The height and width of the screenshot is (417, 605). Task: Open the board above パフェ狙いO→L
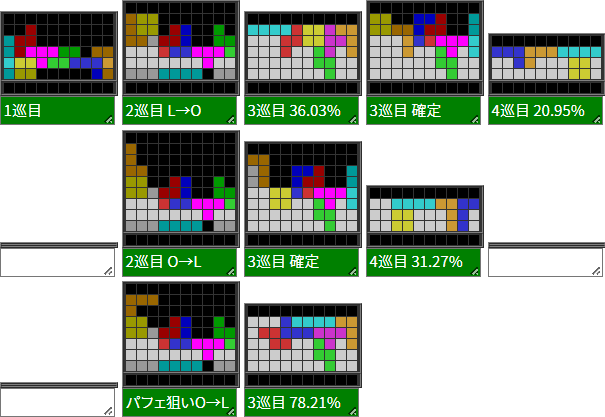click(x=181, y=335)
